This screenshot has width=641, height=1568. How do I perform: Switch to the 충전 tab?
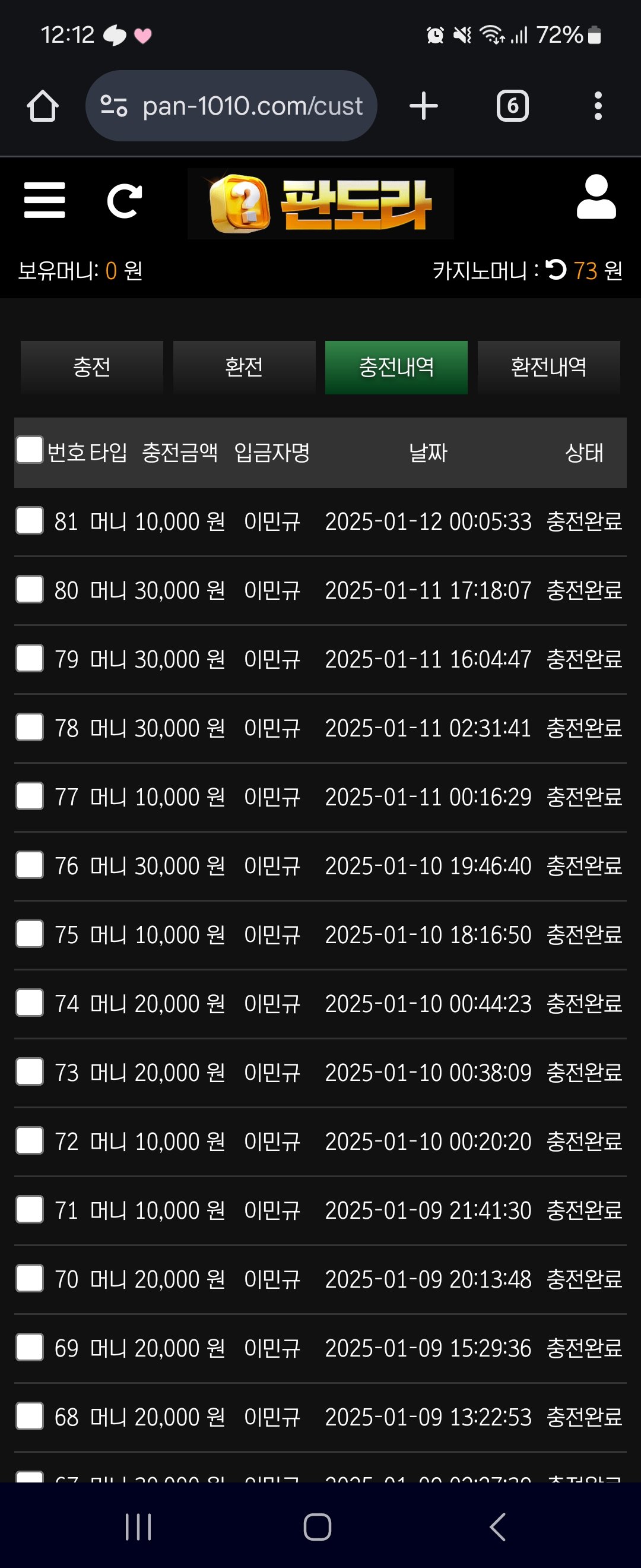[x=92, y=367]
